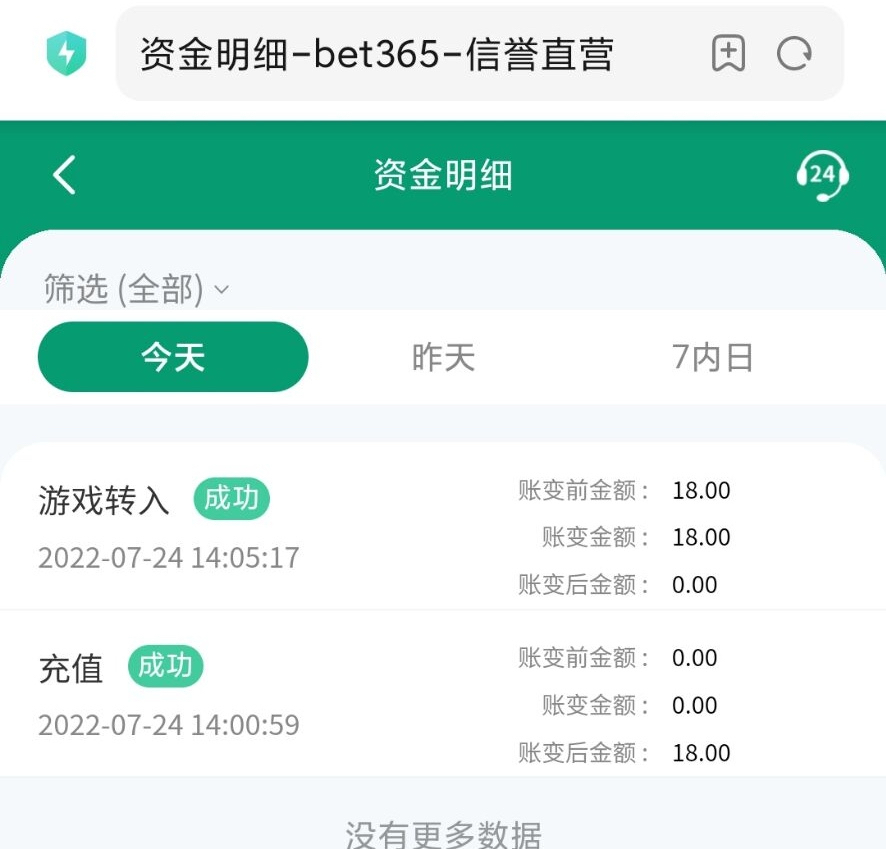This screenshot has height=849, width=886.
Task: Switch to the 昨天 tab
Action: [443, 357]
